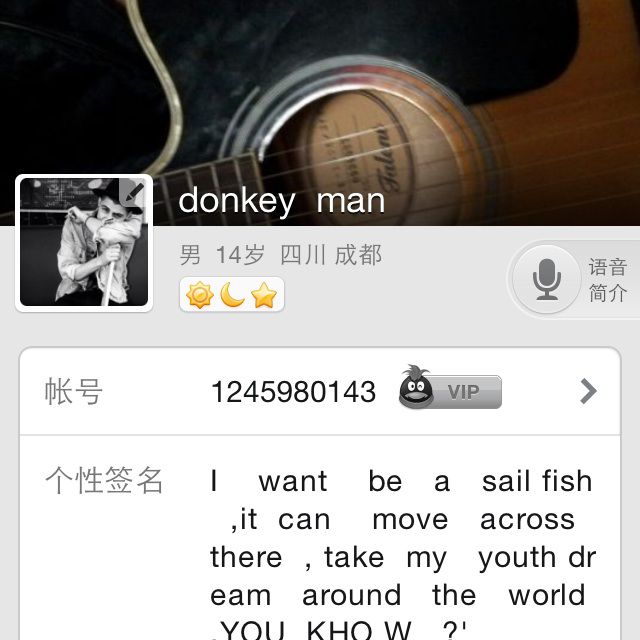
Task: Tap the sun moon star level badge
Action: [232, 295]
